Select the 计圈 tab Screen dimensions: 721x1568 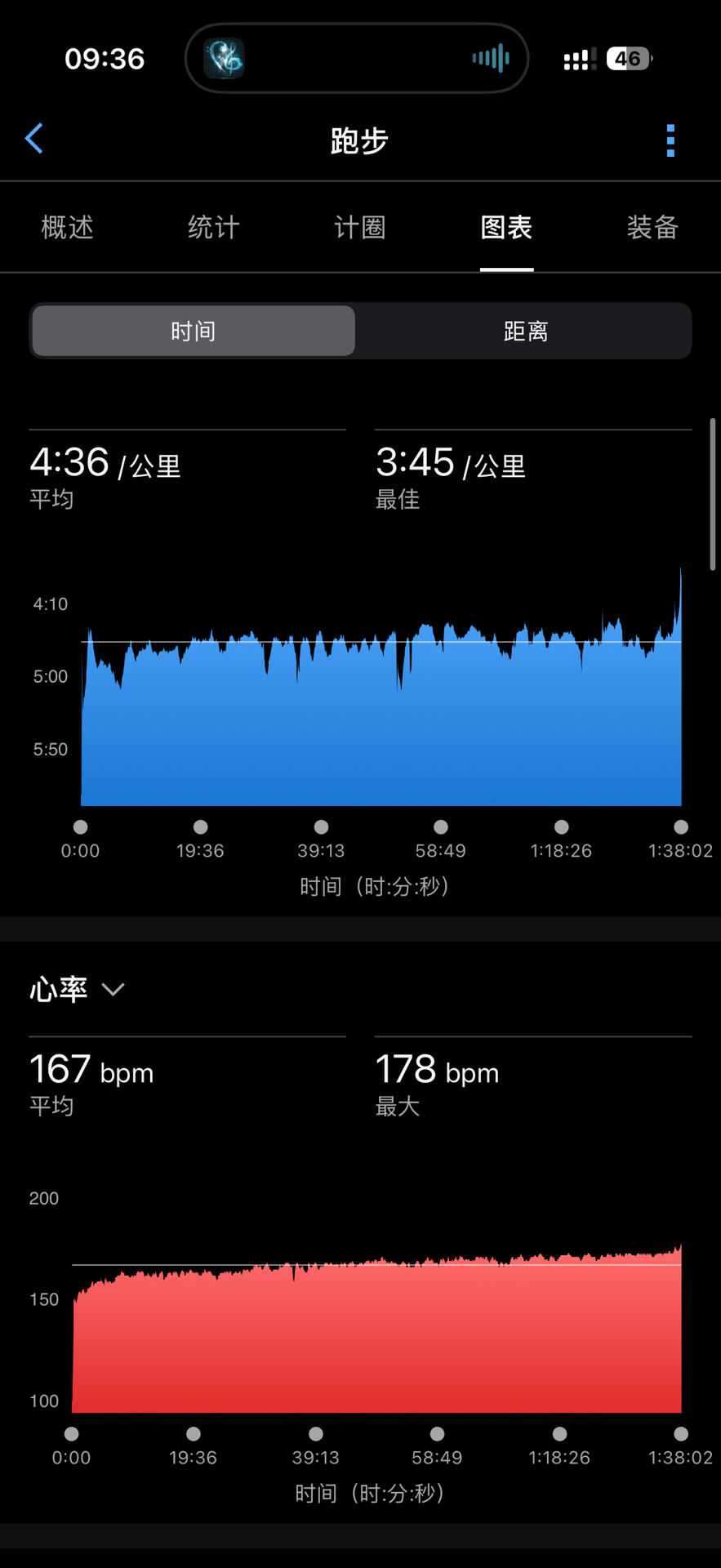coord(360,227)
